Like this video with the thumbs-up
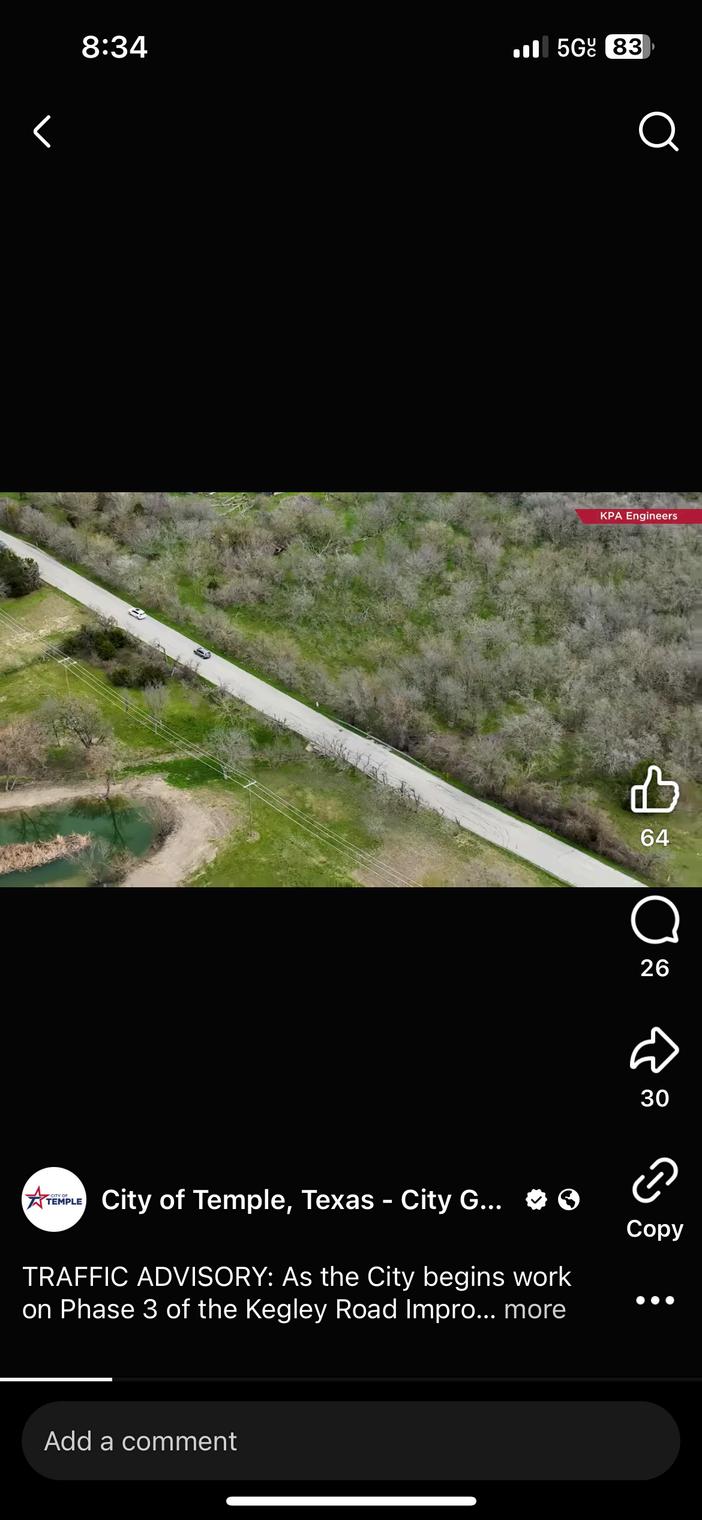 (655, 790)
